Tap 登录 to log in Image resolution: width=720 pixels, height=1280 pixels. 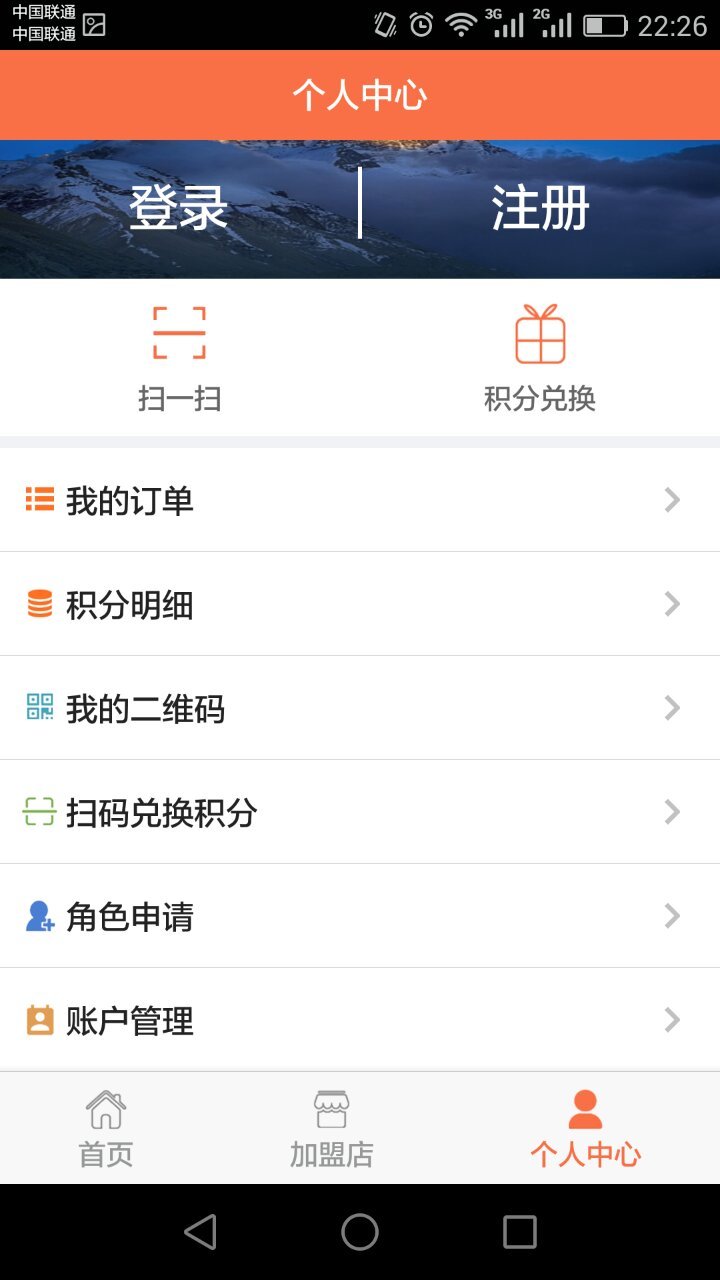coord(179,209)
